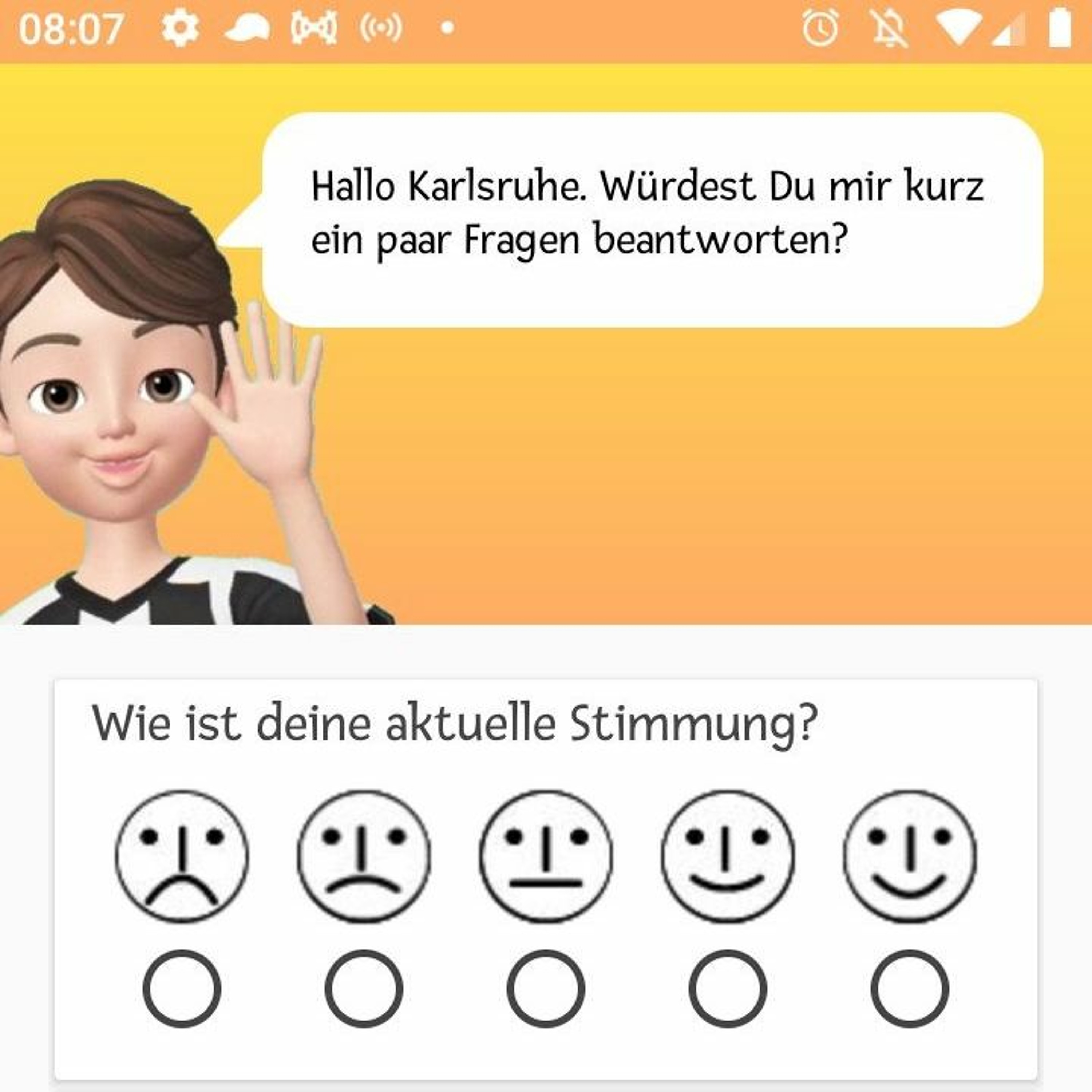The image size is (1092, 1092).
Task: Select the slightly happy mood option
Action: click(x=727, y=989)
